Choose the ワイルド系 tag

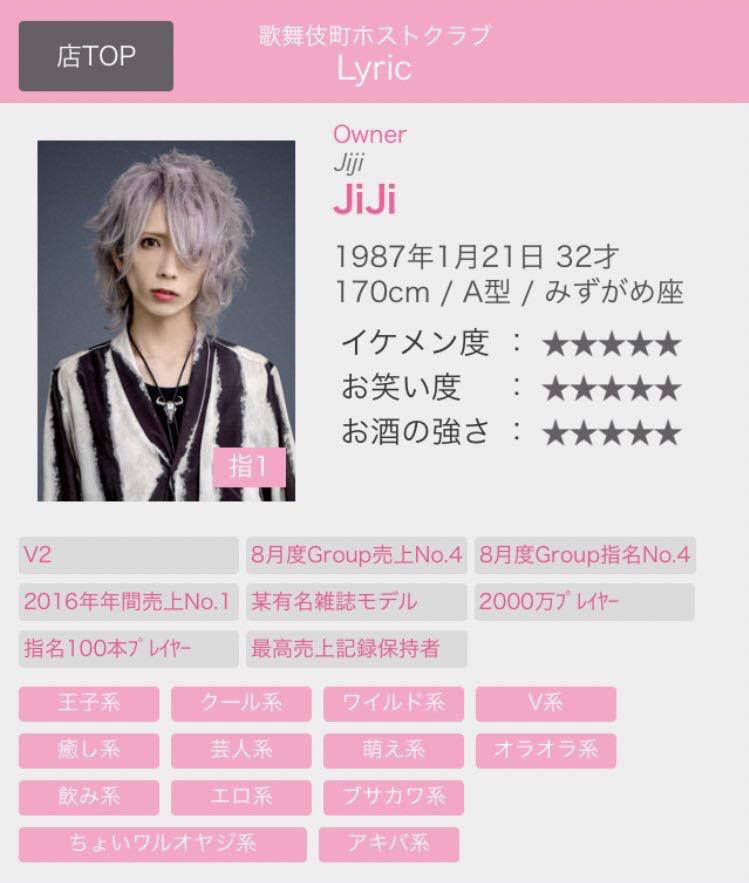[x=393, y=703]
